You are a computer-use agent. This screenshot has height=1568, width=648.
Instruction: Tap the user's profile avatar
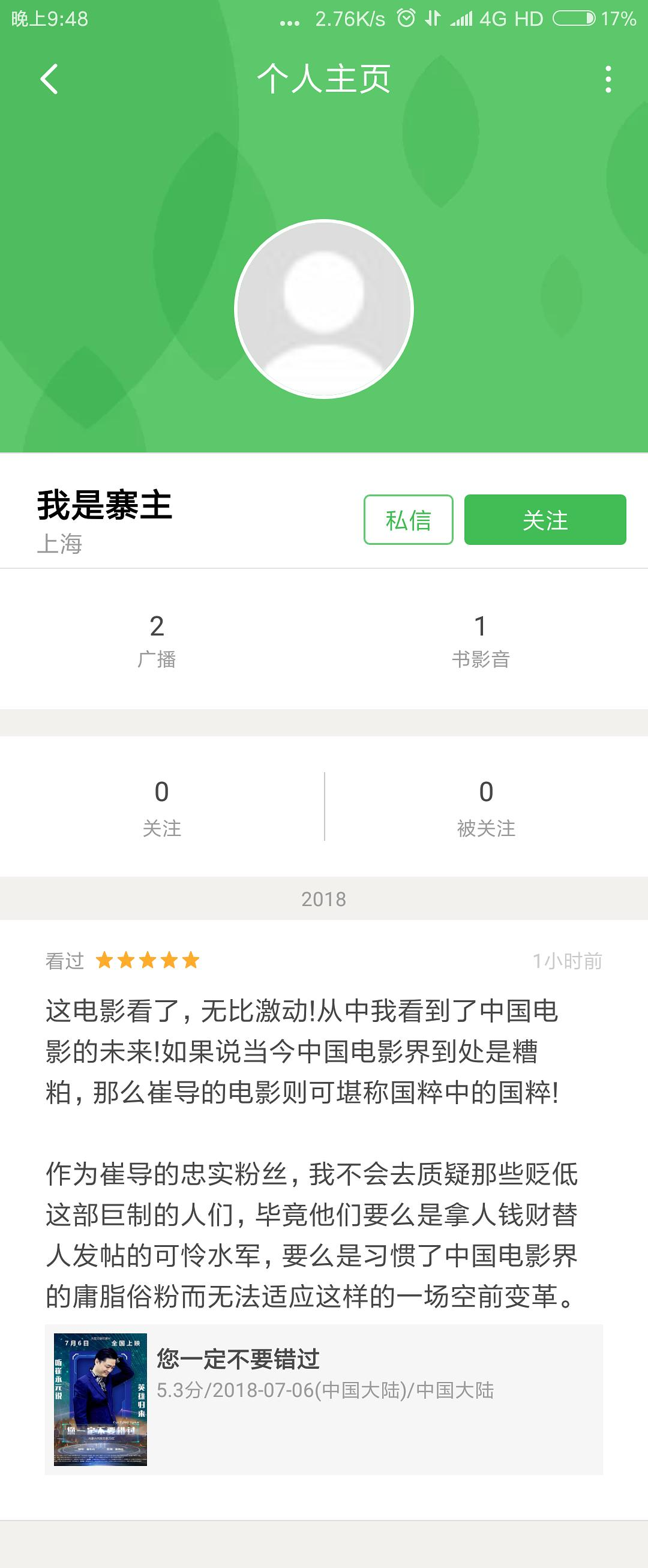point(323,309)
